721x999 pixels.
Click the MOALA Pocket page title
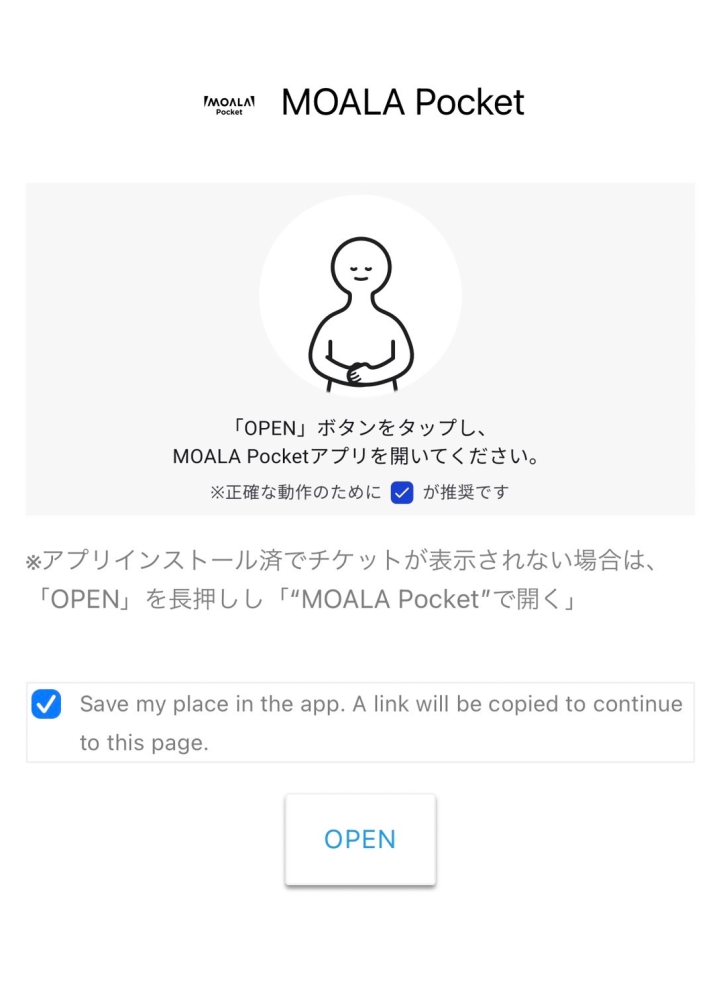click(x=402, y=103)
